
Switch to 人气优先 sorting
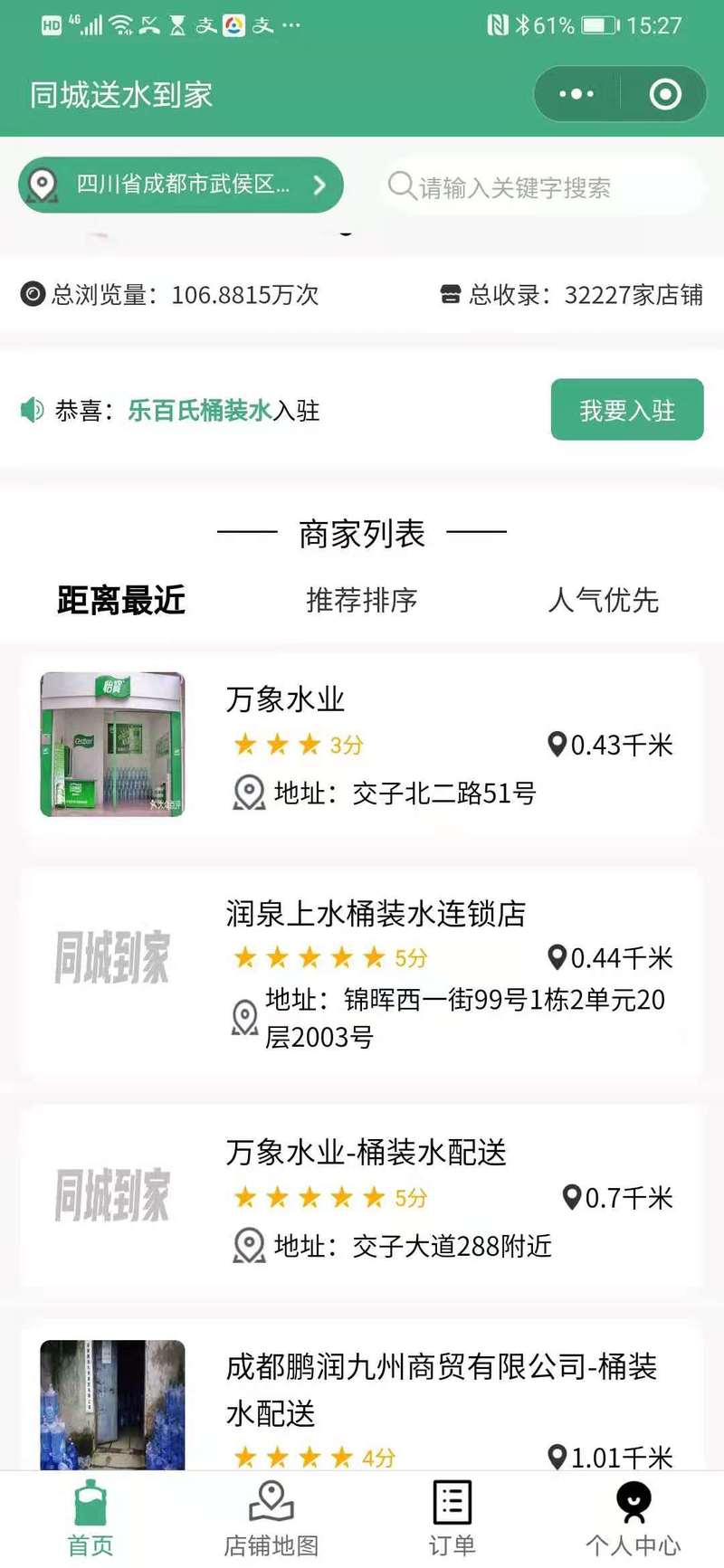[603, 600]
